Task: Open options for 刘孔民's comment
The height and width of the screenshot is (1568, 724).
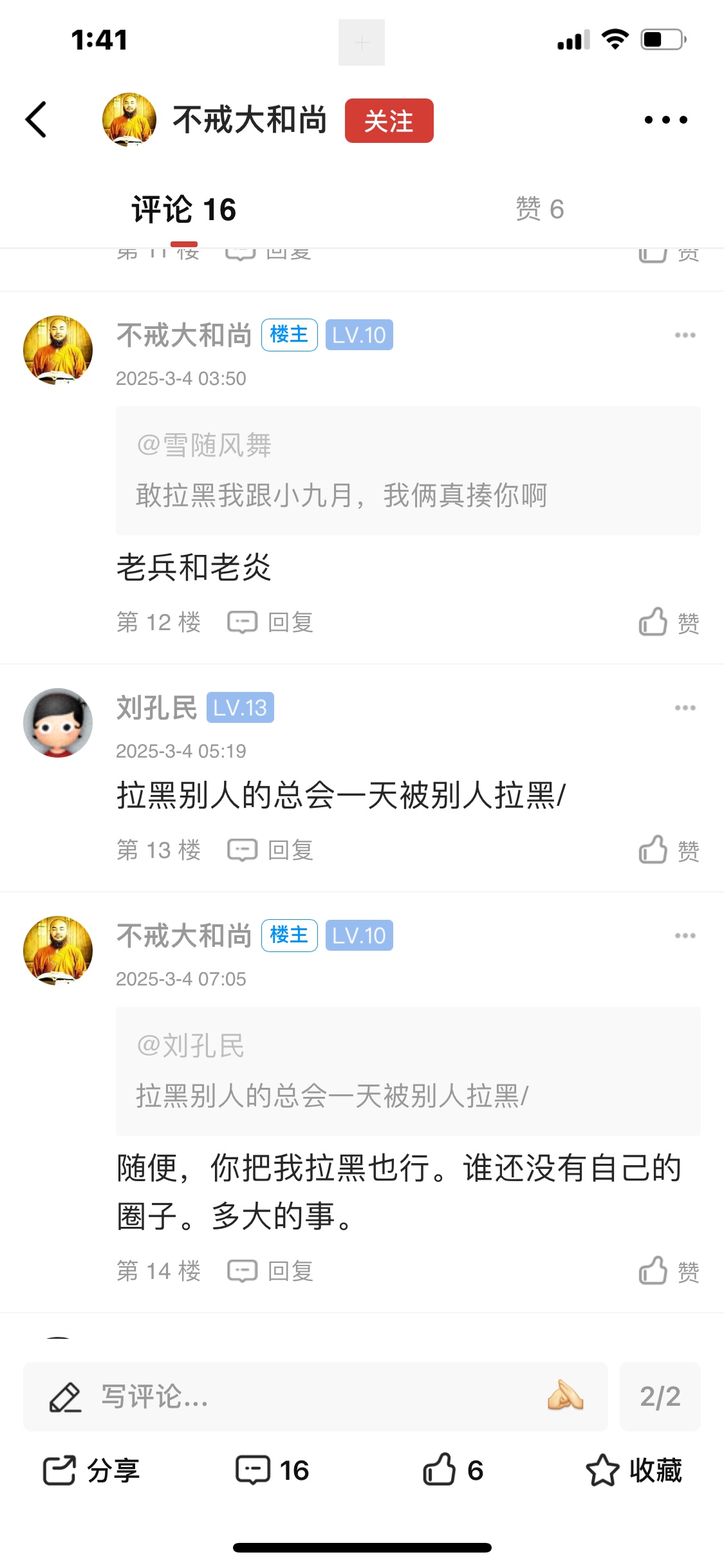Action: 685,708
